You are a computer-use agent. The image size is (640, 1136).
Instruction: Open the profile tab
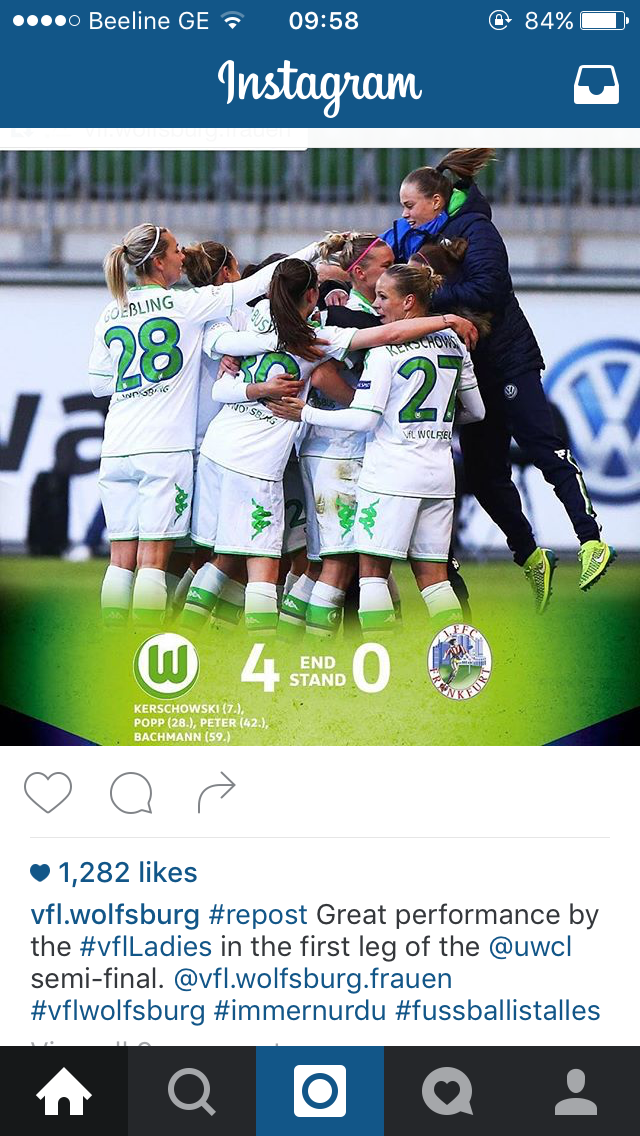click(575, 1091)
